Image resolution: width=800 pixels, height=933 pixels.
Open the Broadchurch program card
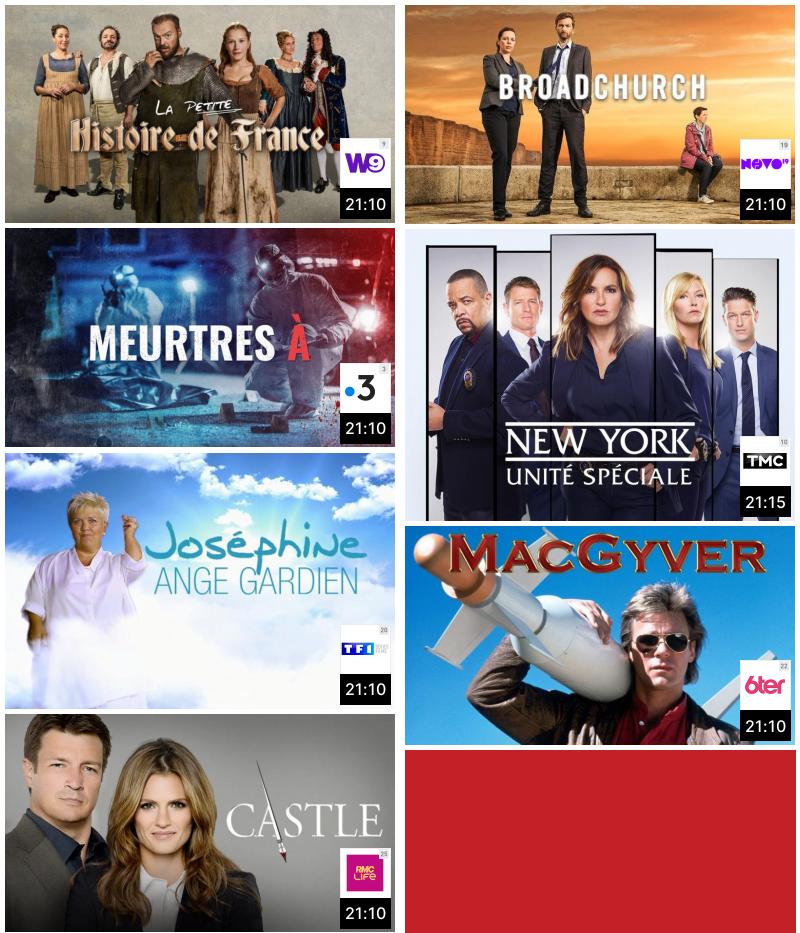599,113
